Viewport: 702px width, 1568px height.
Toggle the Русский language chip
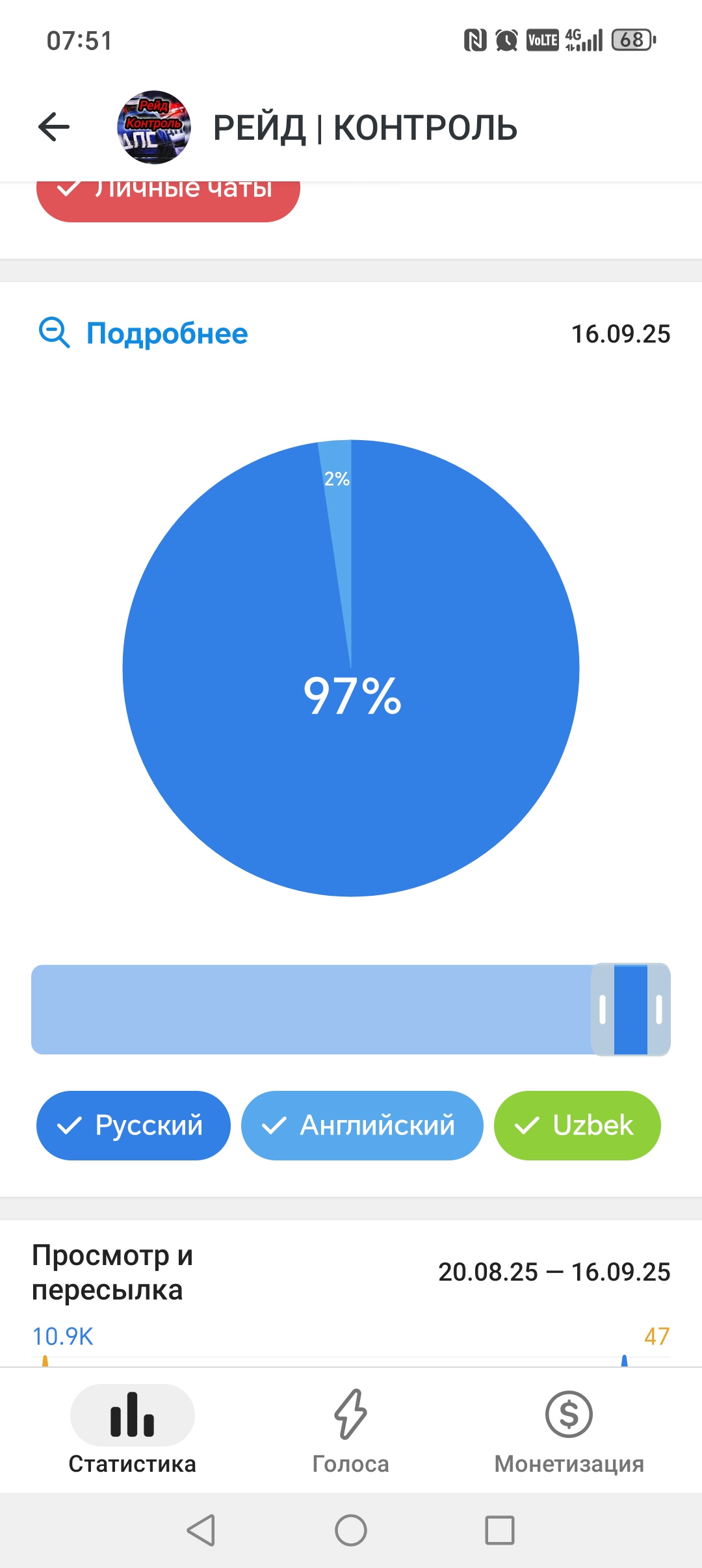tap(133, 1125)
